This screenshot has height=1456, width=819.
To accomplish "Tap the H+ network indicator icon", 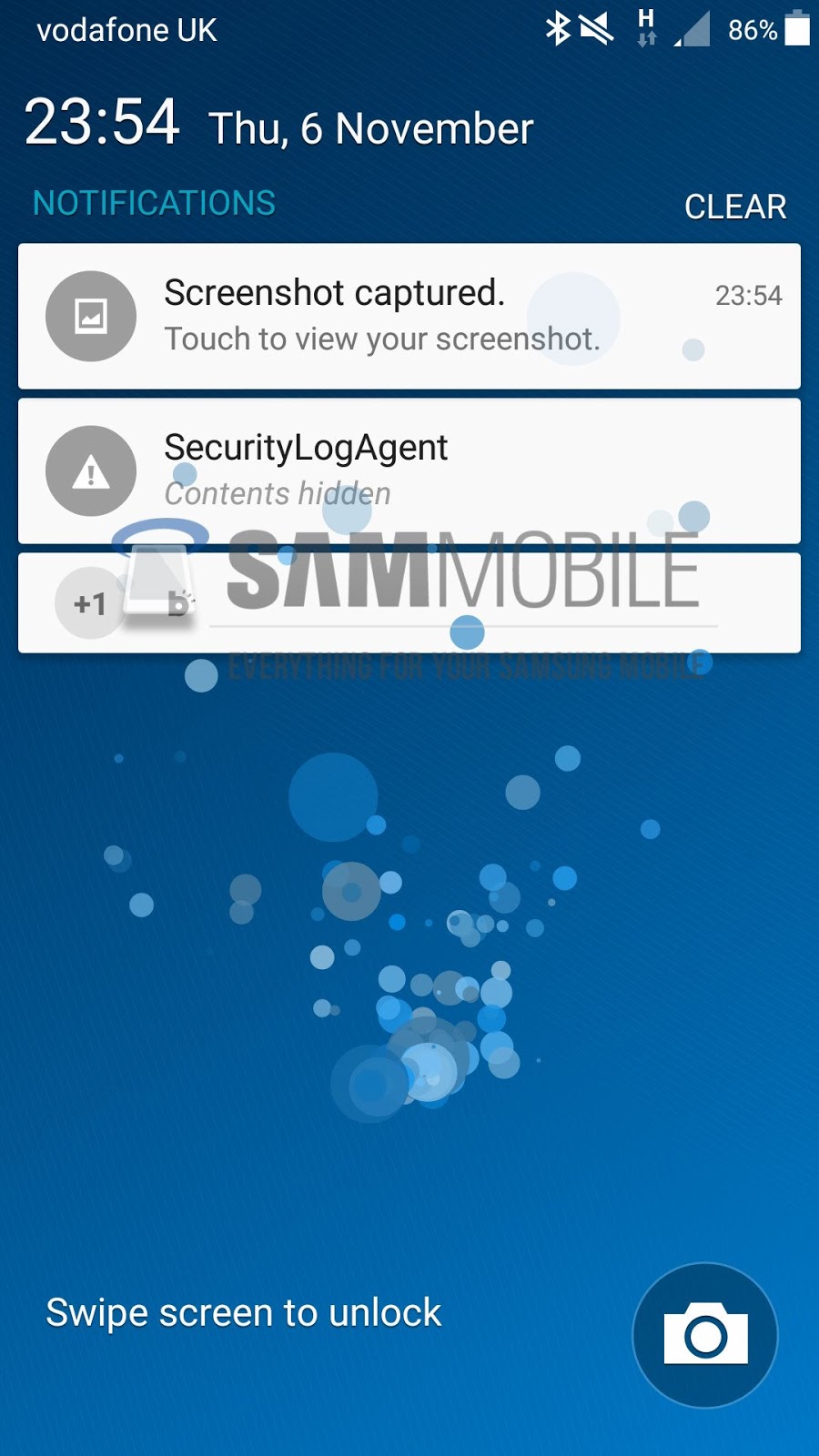I will (x=644, y=29).
